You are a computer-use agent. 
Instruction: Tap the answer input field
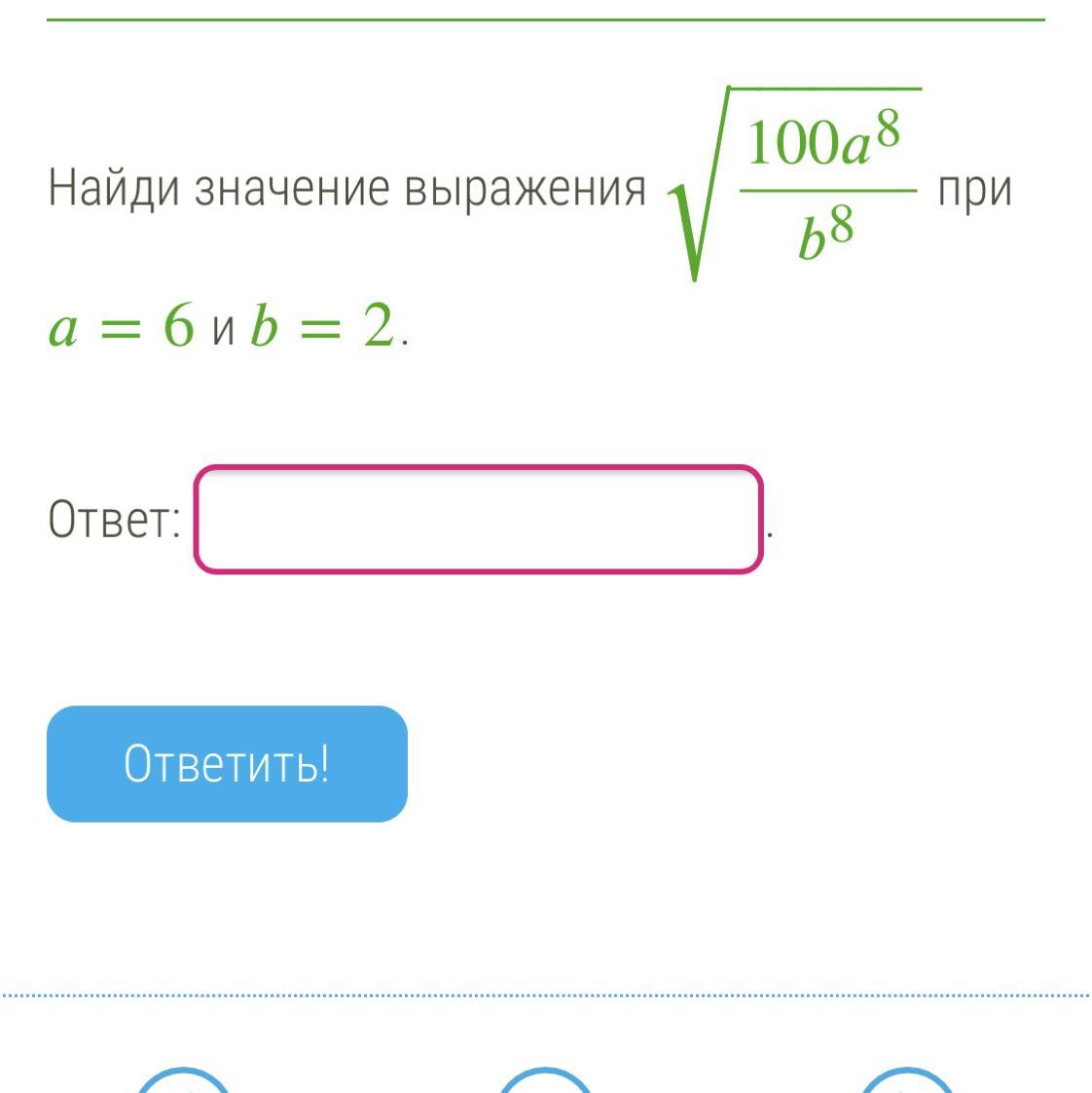(x=478, y=520)
